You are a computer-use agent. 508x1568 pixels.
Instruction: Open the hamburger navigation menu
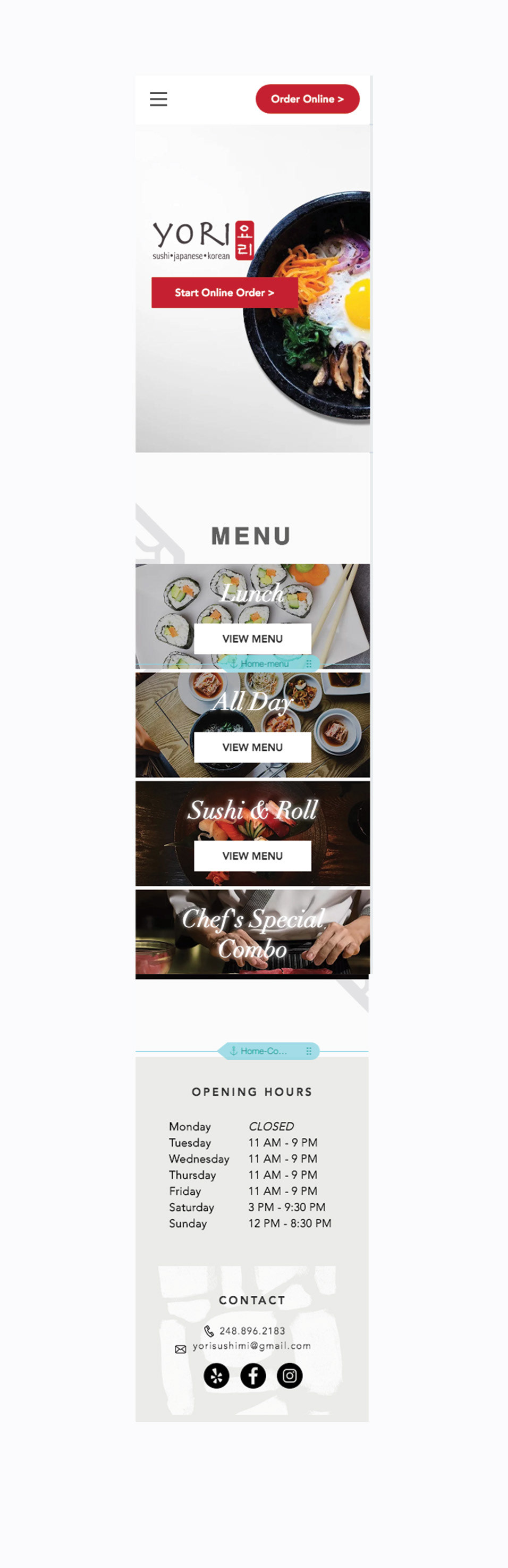tap(158, 99)
